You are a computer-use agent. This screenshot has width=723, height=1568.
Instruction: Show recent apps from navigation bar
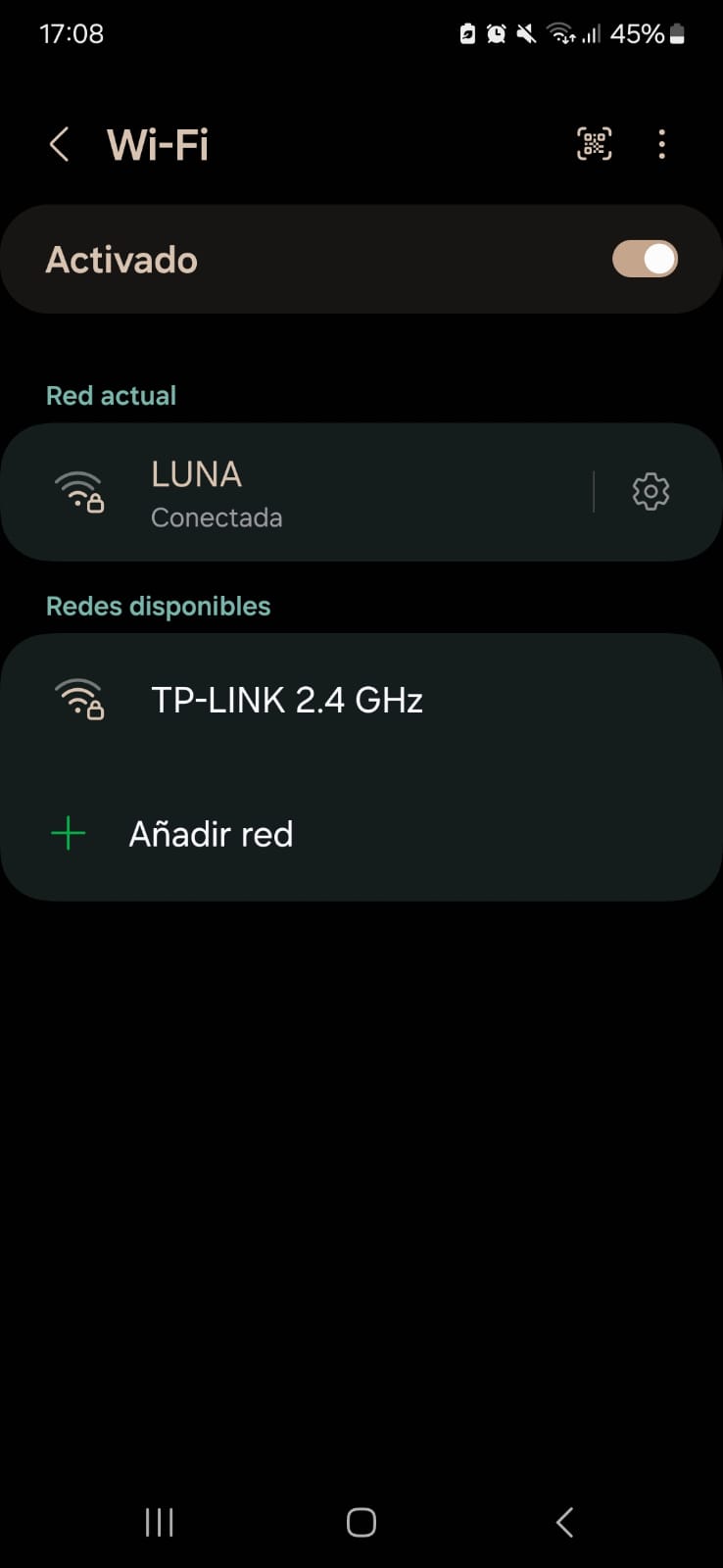[x=159, y=1522]
